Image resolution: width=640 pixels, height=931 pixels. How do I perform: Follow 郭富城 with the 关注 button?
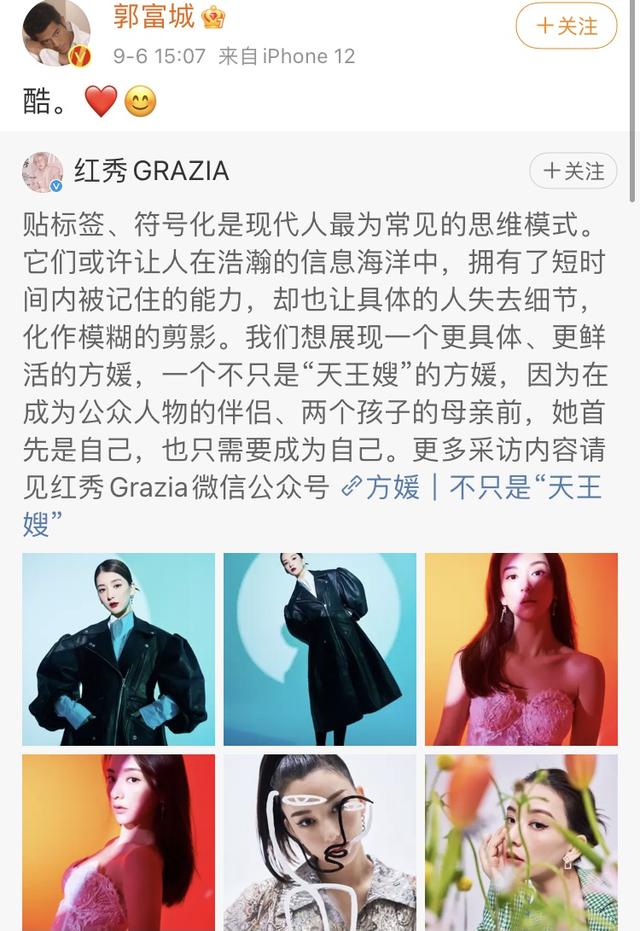tap(566, 26)
